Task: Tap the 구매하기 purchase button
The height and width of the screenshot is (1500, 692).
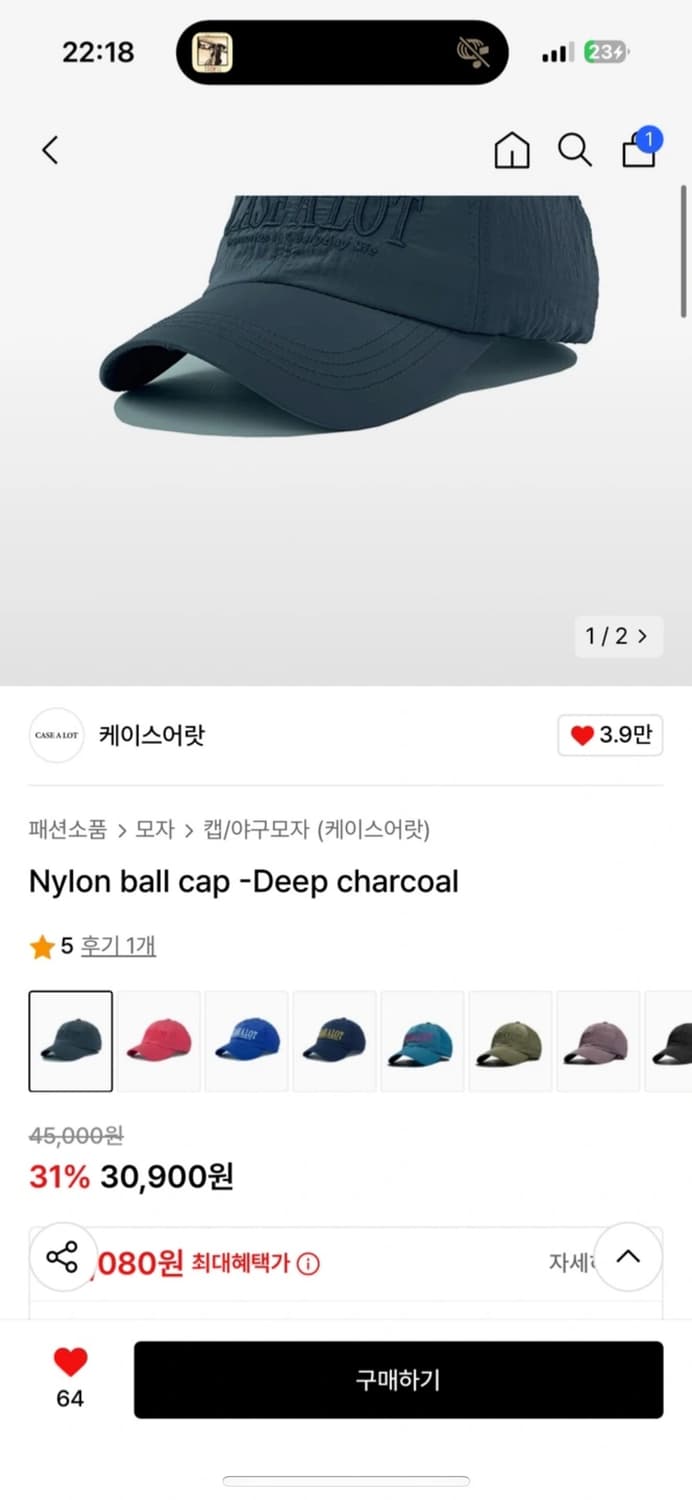Action: pyautogui.click(x=398, y=1380)
